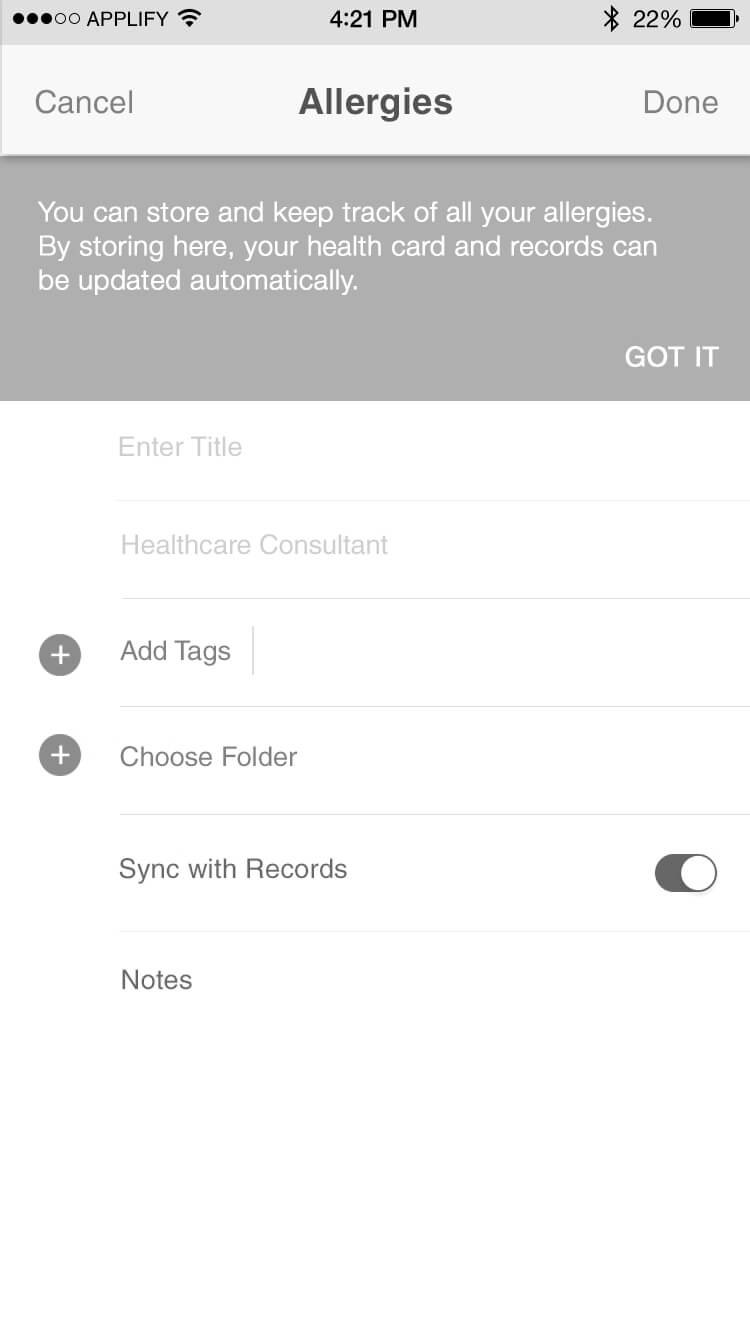Viewport: 750px width, 1334px height.
Task: Toggle the Sync with Records switch
Action: 686,873
